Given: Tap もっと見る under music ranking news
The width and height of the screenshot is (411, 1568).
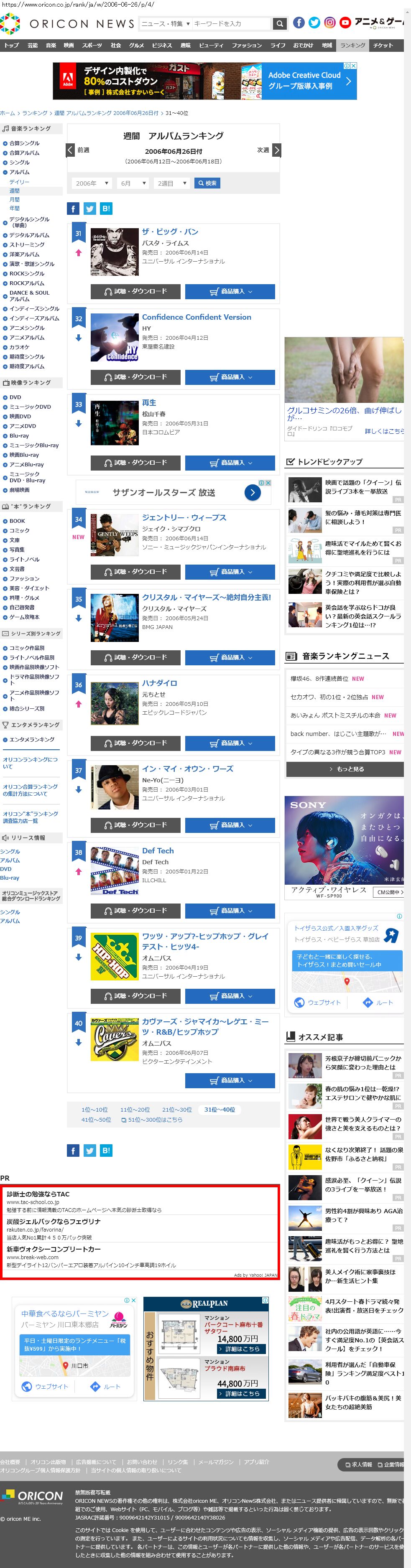Looking at the screenshot, I should click(345, 769).
